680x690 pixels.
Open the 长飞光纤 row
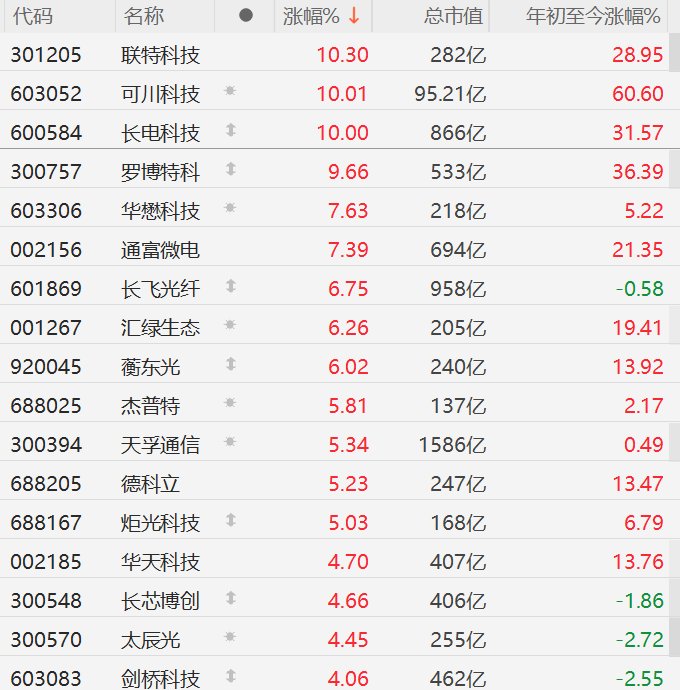tap(160, 289)
